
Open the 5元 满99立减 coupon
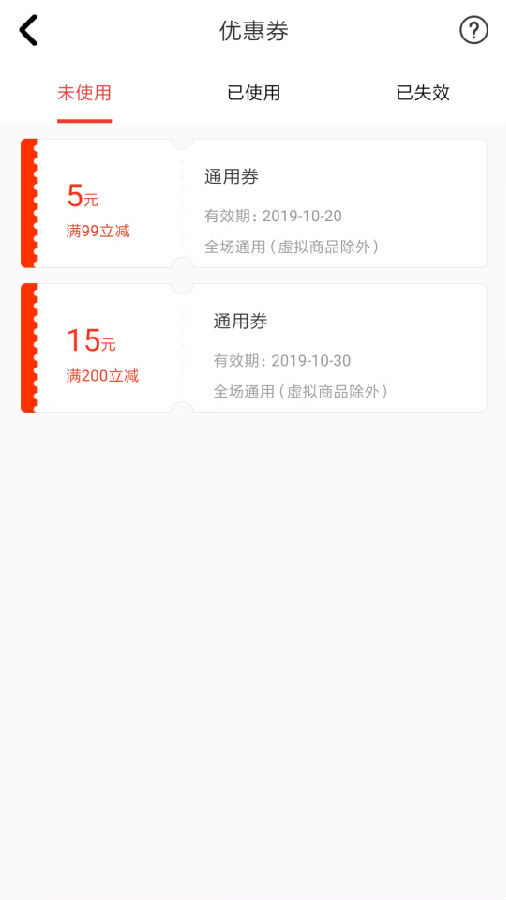click(x=254, y=203)
